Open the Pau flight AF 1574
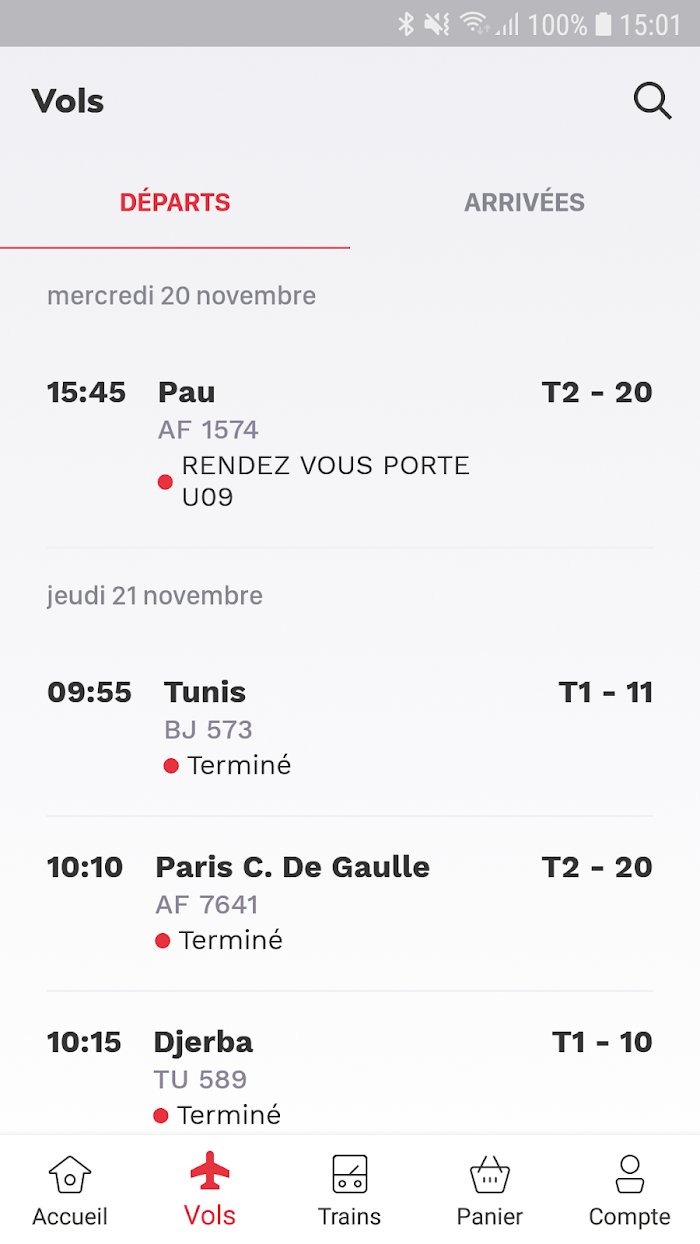This screenshot has height=1244, width=700. click(x=350, y=442)
